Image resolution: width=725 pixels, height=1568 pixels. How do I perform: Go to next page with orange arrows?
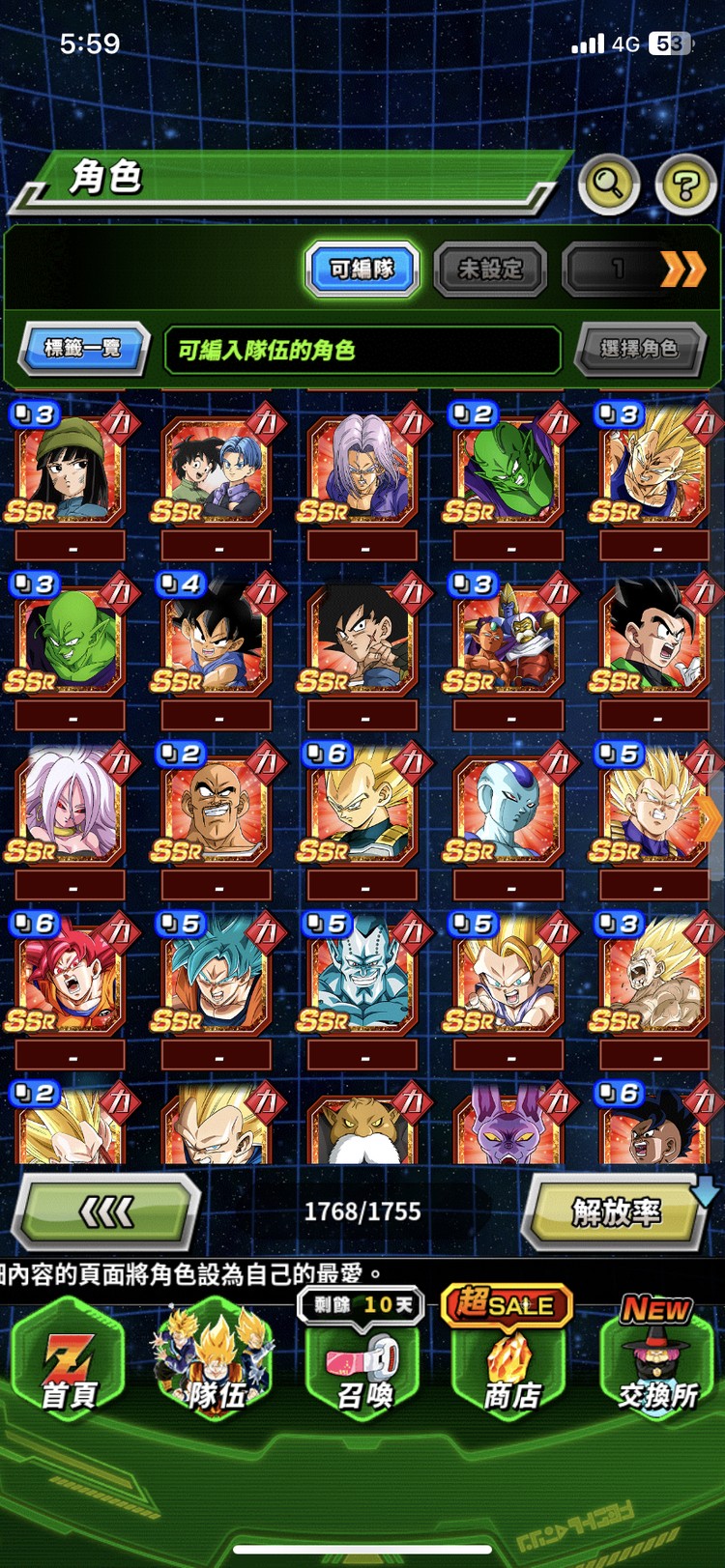tap(682, 270)
